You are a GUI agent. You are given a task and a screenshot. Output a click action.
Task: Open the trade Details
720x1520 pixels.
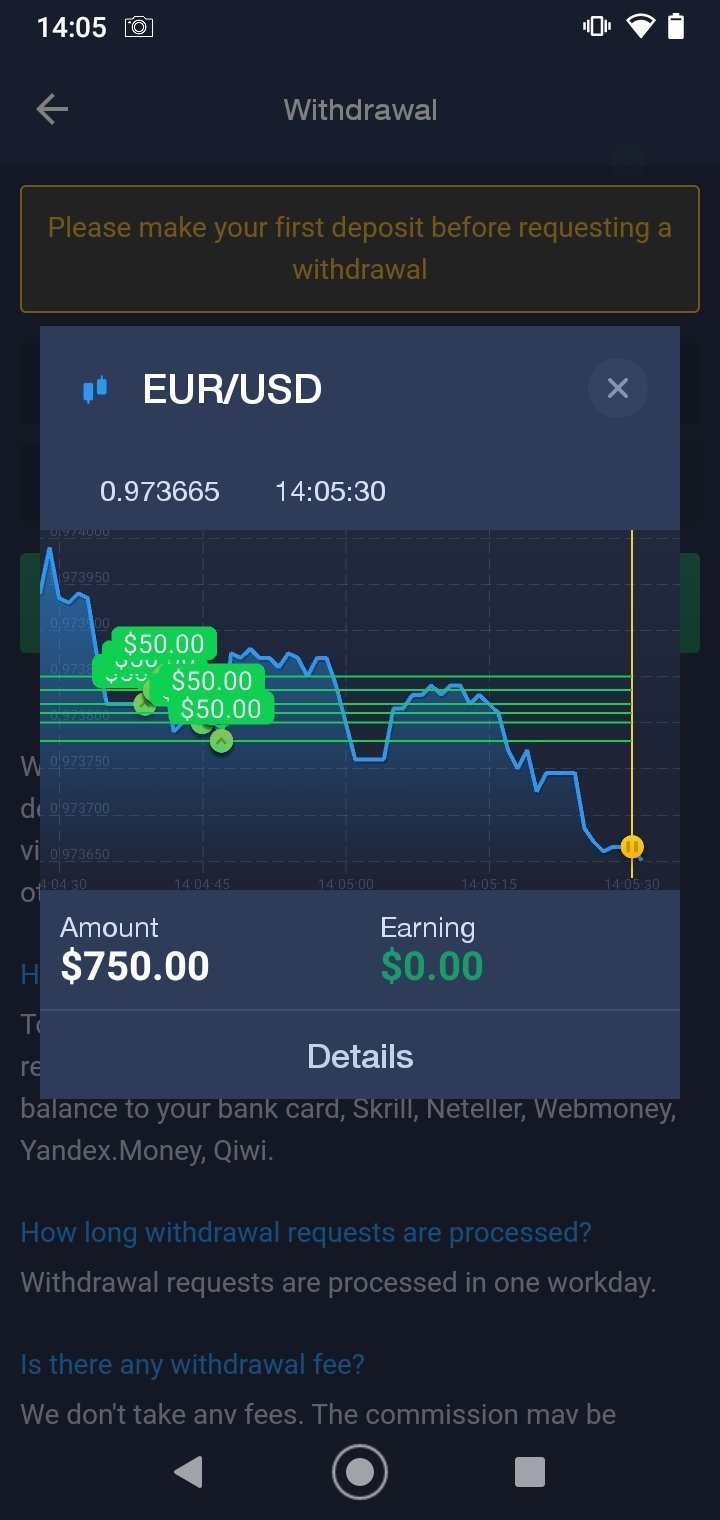(x=360, y=1056)
